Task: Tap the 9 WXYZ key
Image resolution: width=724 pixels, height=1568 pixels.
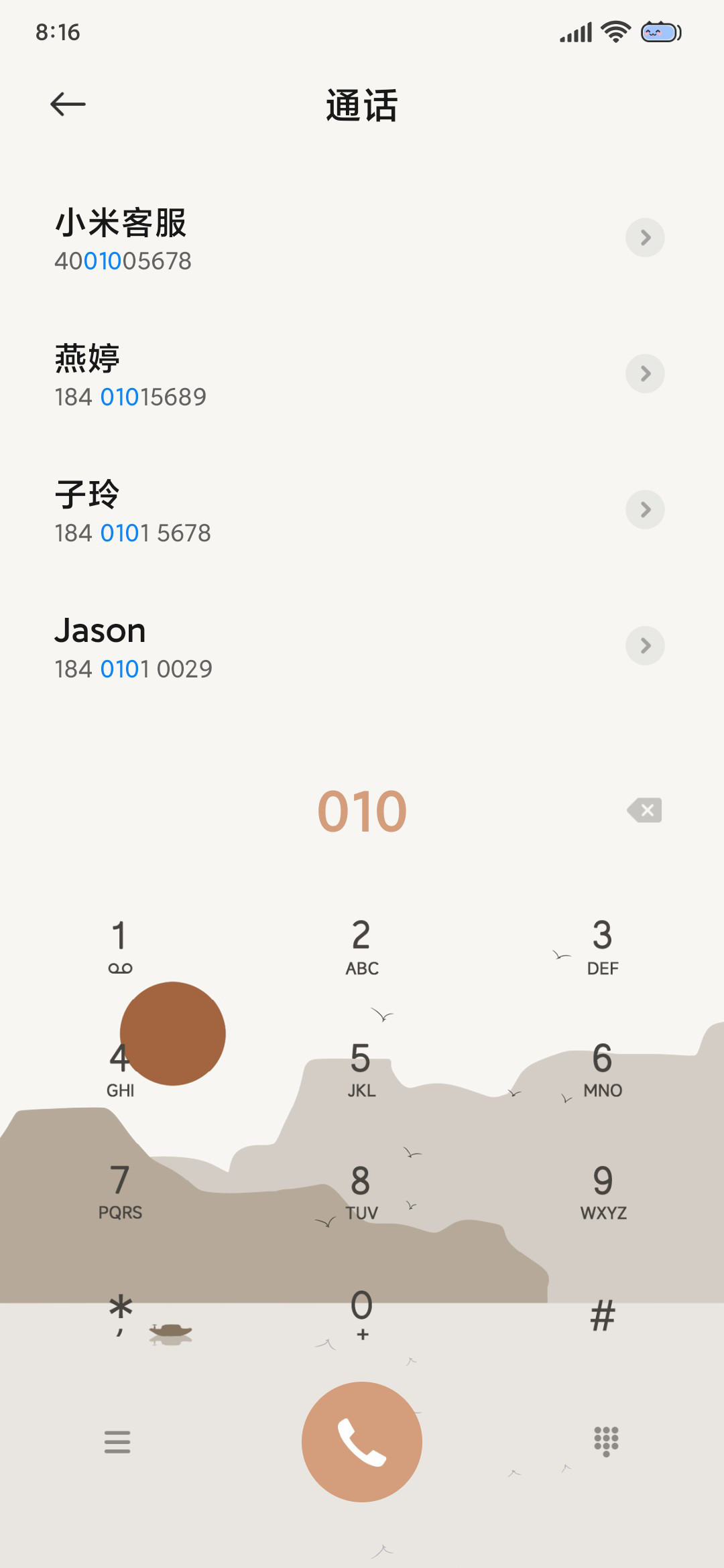Action: coord(603,1191)
